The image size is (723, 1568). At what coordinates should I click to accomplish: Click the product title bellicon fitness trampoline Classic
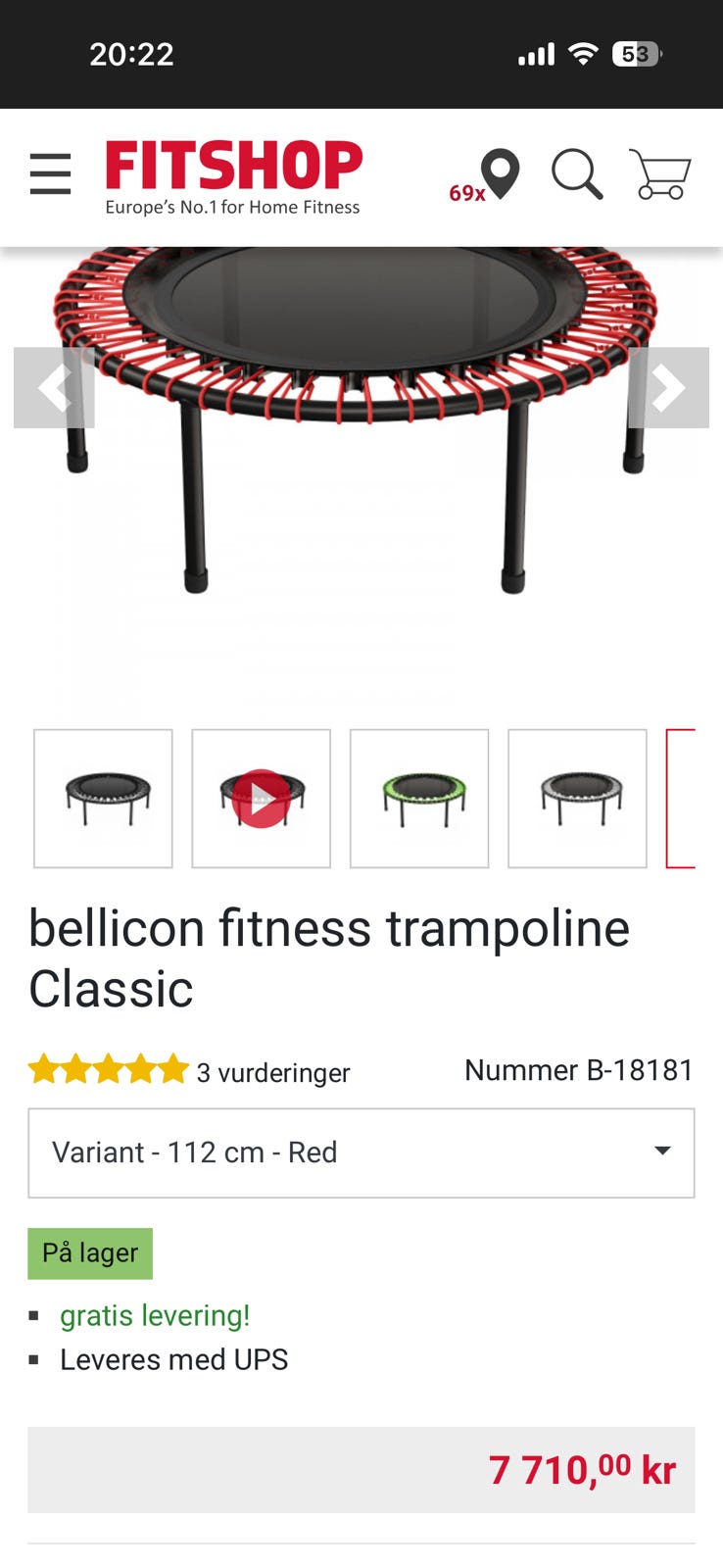(x=330, y=957)
